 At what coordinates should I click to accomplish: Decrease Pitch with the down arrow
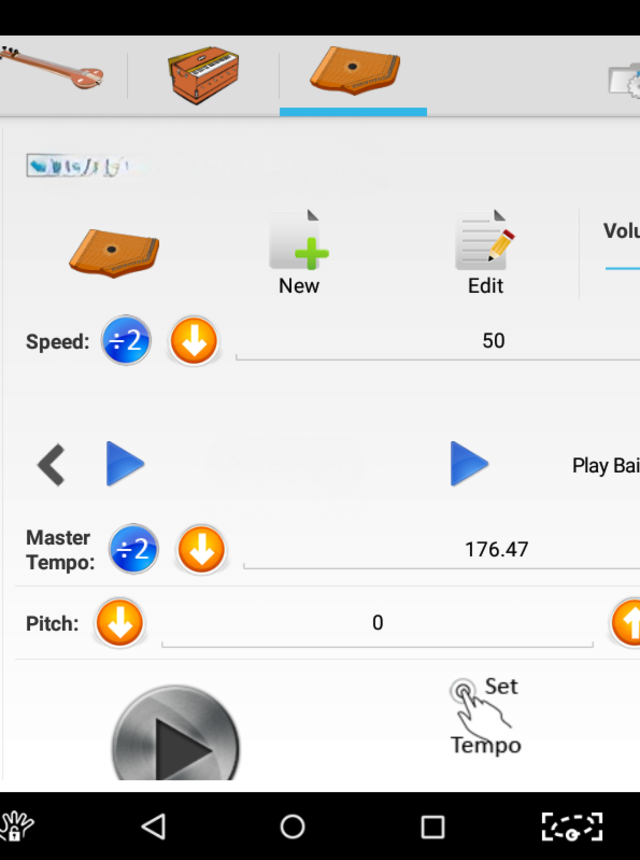coord(119,624)
